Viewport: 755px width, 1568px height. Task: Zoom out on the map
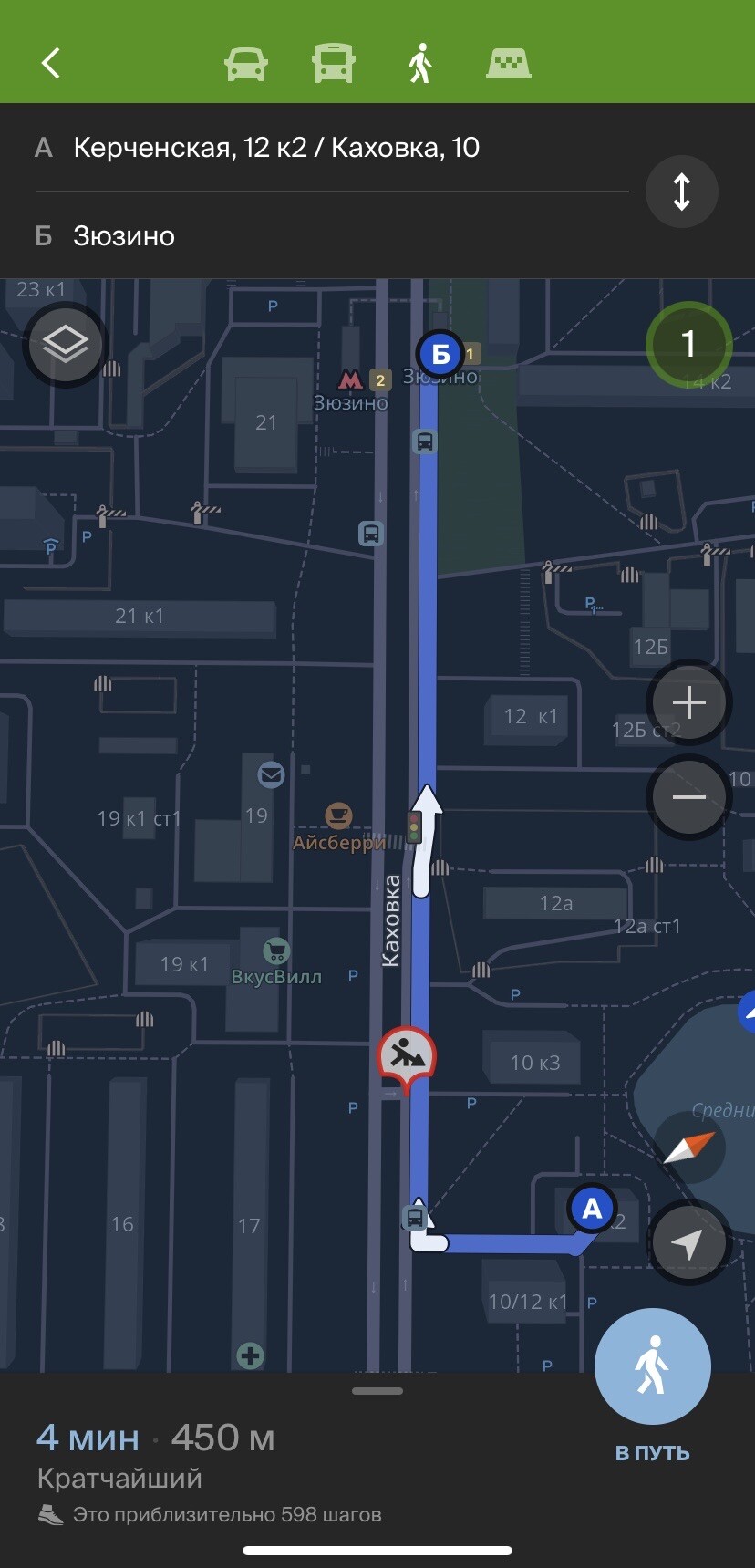tap(689, 797)
